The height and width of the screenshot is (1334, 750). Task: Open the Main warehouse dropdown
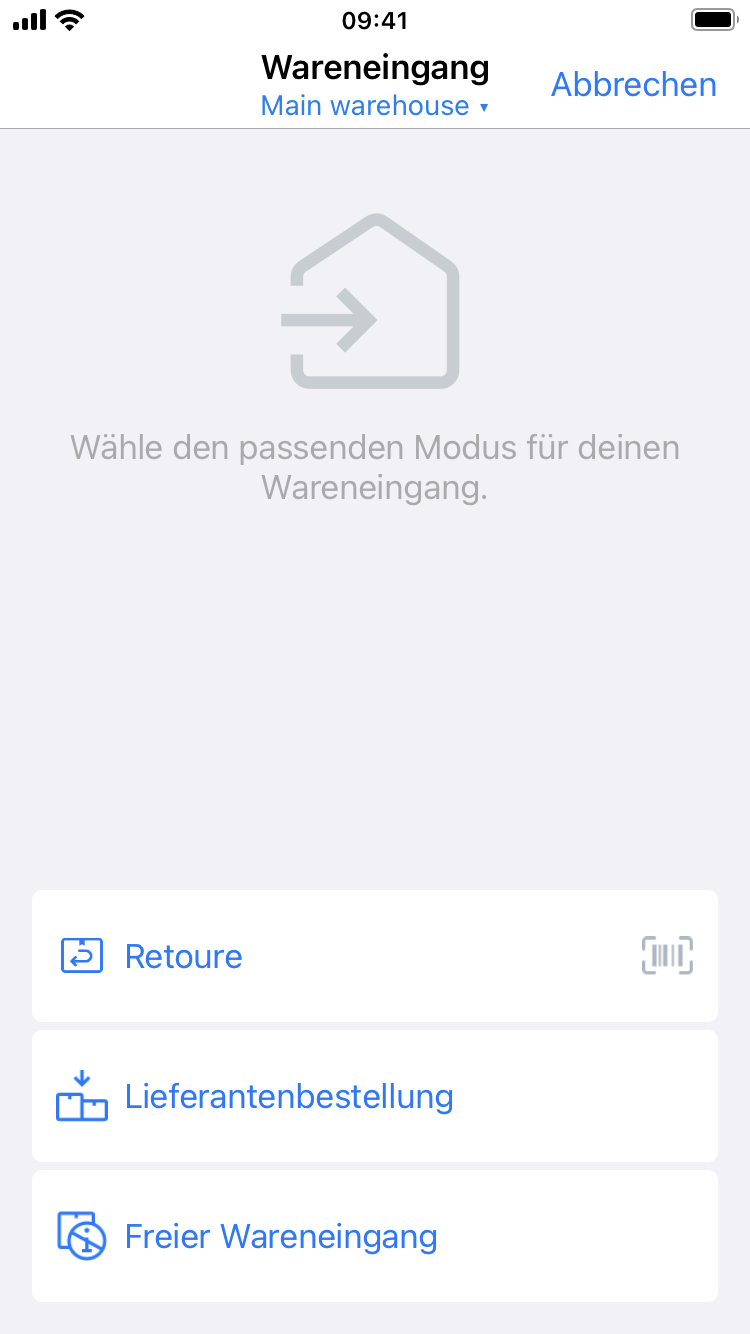point(374,106)
